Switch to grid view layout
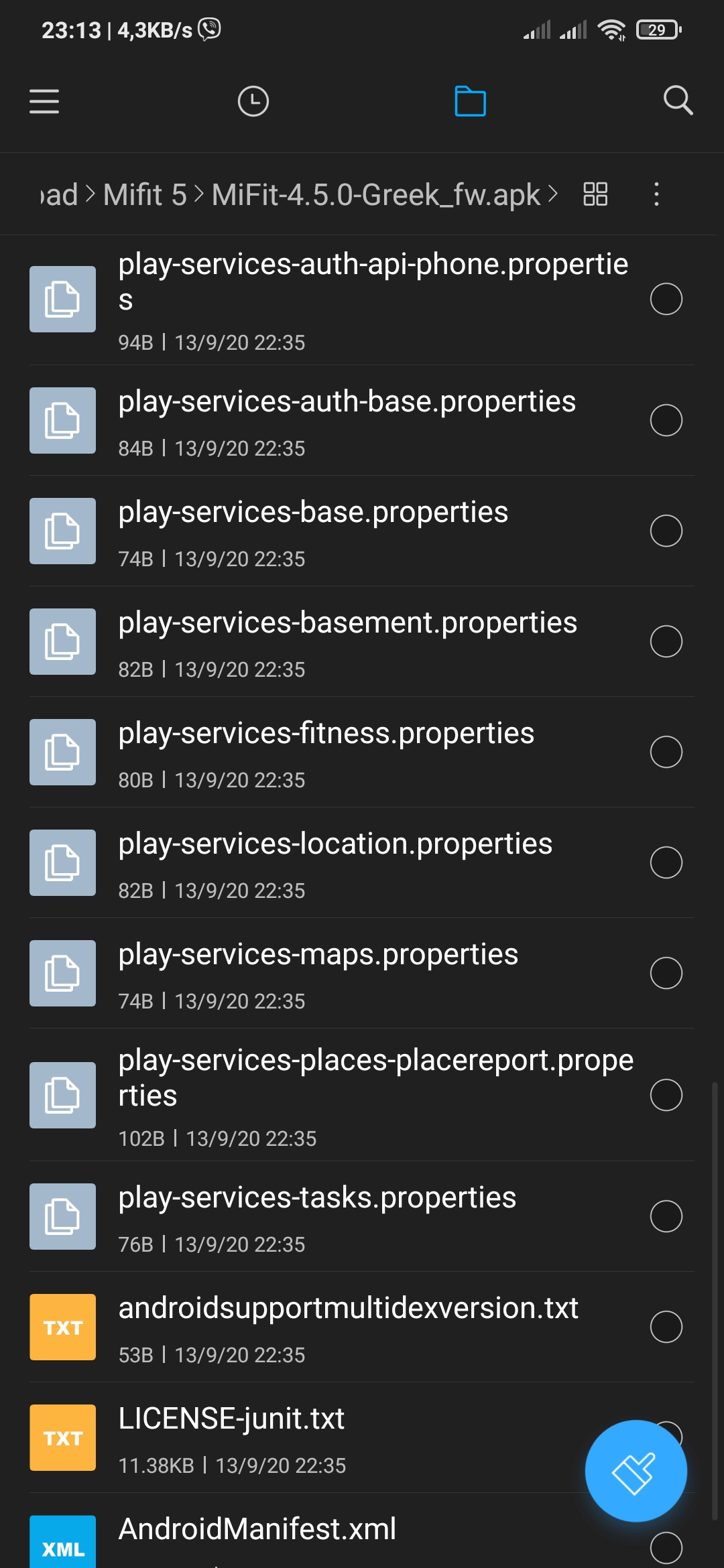The height and width of the screenshot is (1568, 724). coord(595,194)
